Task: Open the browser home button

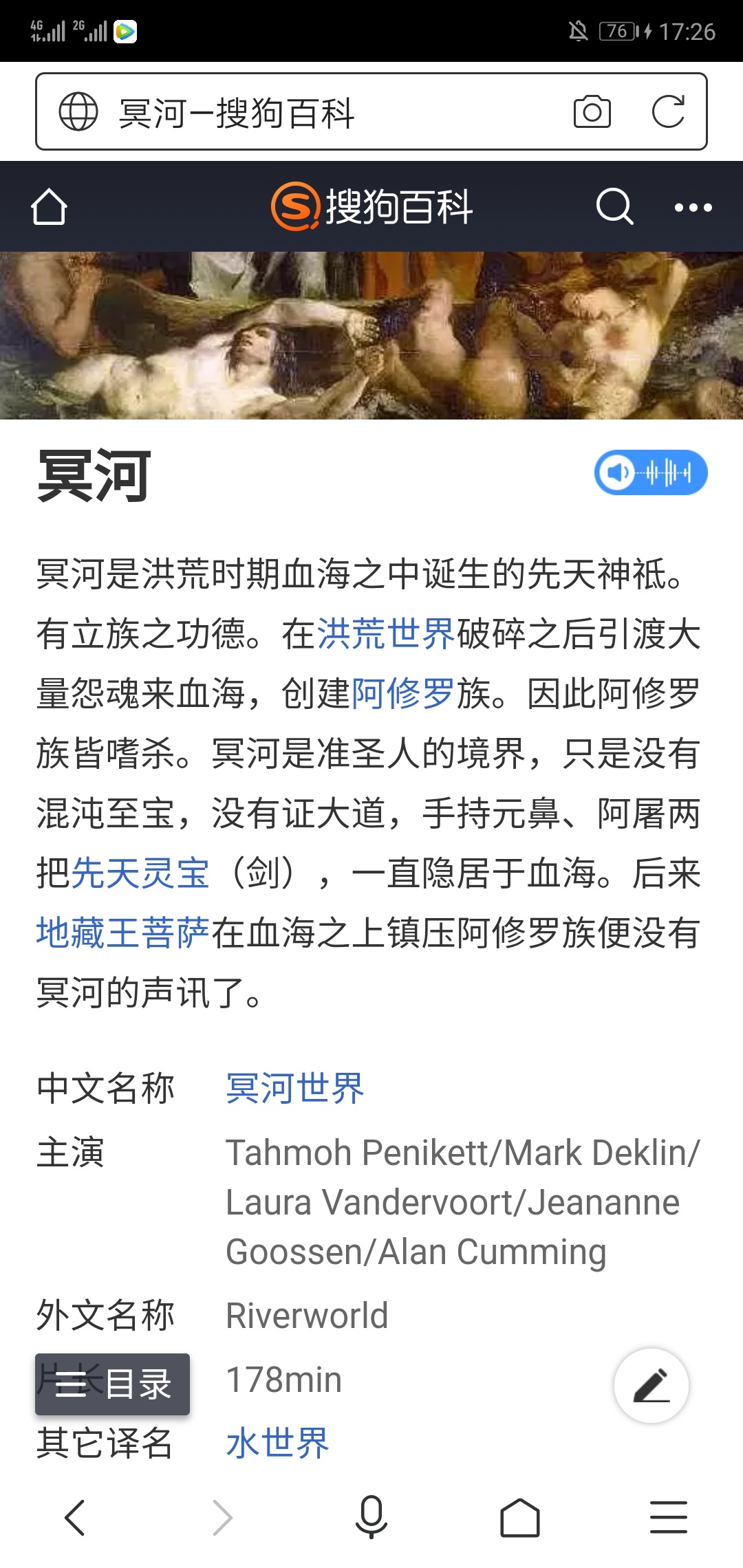Action: click(x=520, y=1517)
